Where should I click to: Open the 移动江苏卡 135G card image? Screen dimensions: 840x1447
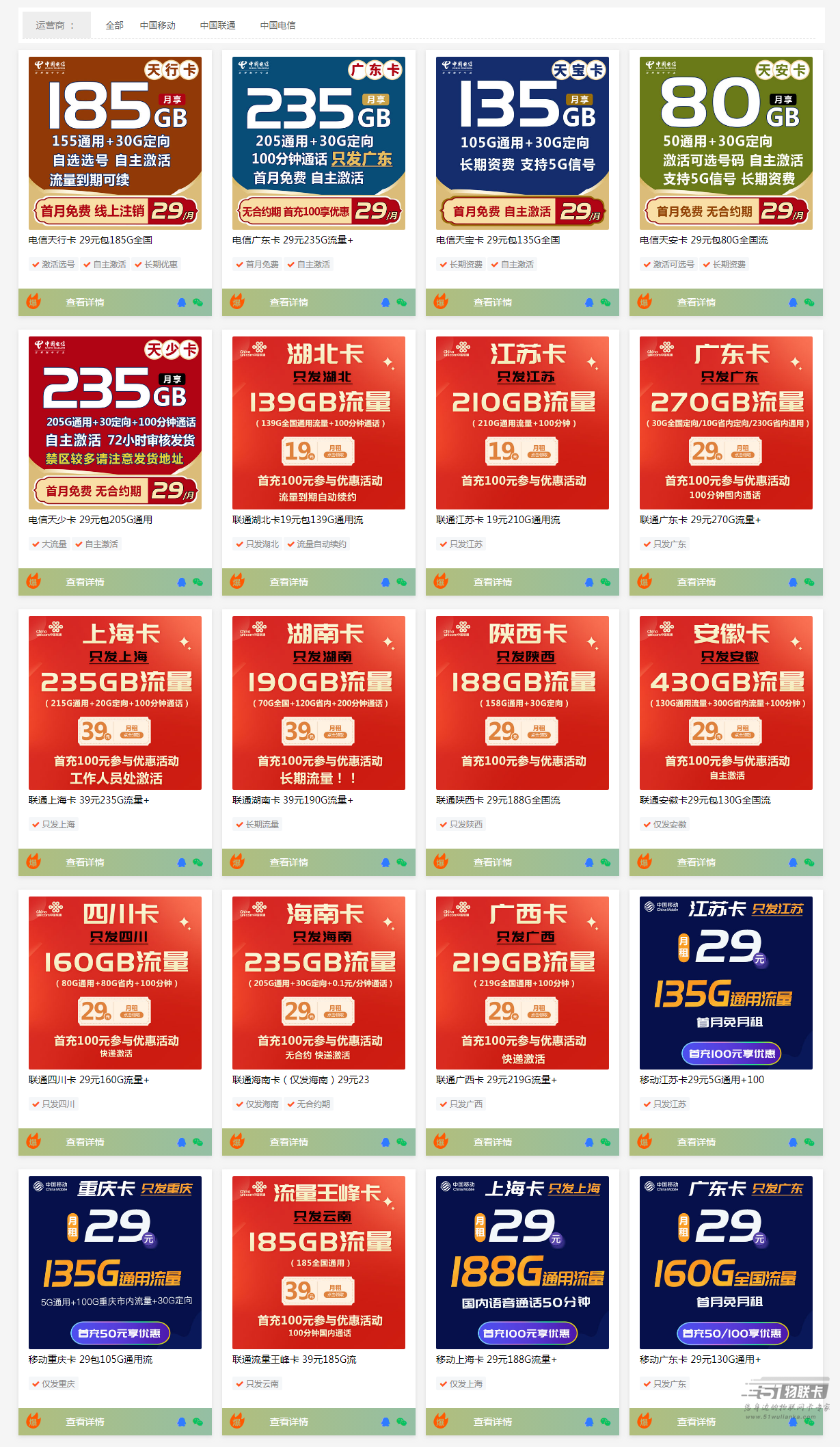(726, 983)
